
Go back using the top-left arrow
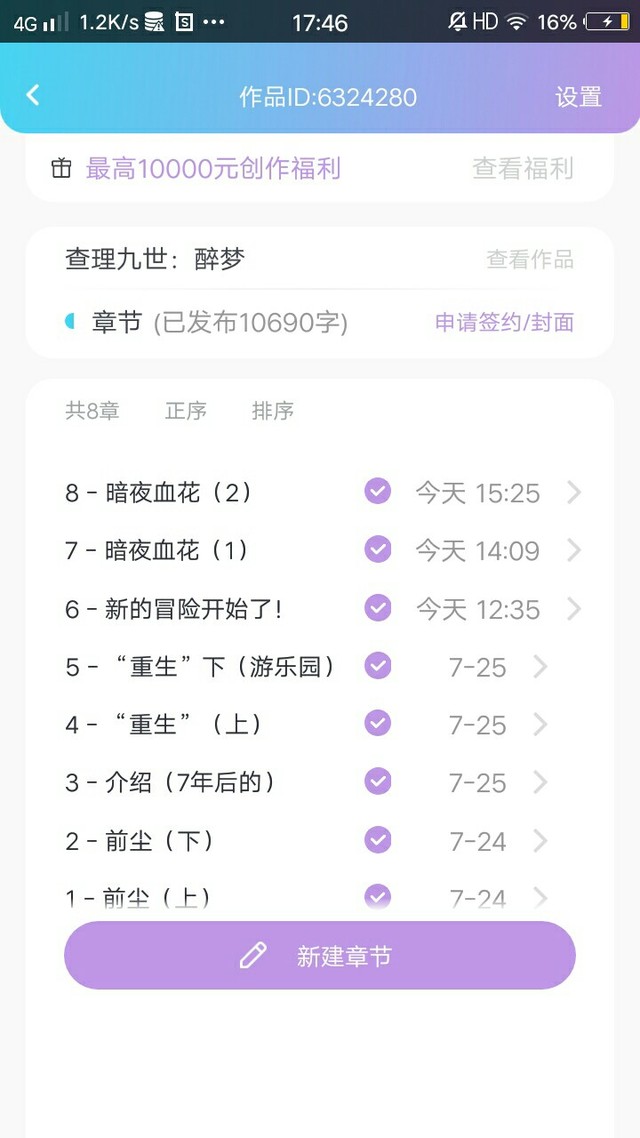pos(33,95)
